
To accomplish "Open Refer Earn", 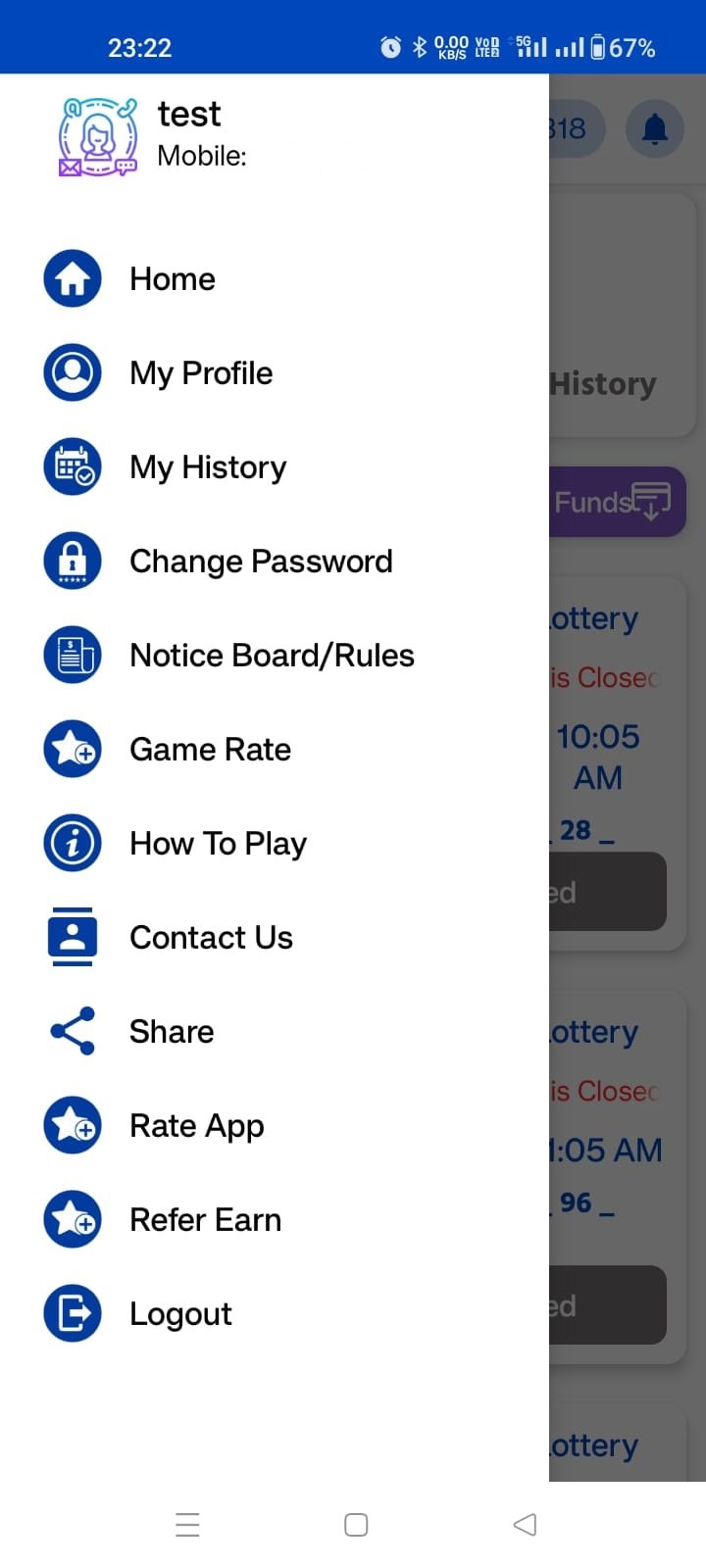I will (205, 1220).
